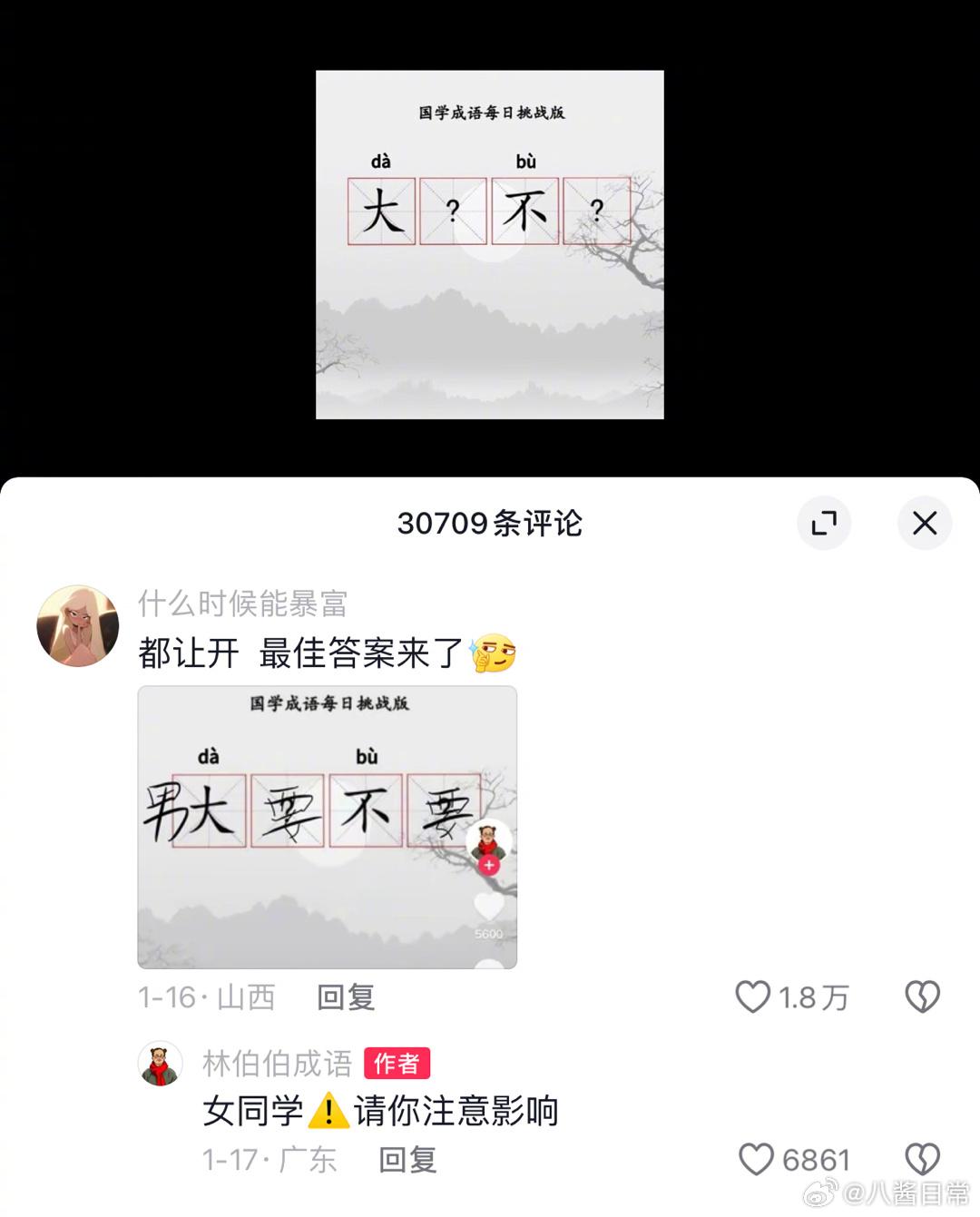The image size is (980, 1217).
Task: Expand the comments panel to full screen
Action: pos(824,523)
